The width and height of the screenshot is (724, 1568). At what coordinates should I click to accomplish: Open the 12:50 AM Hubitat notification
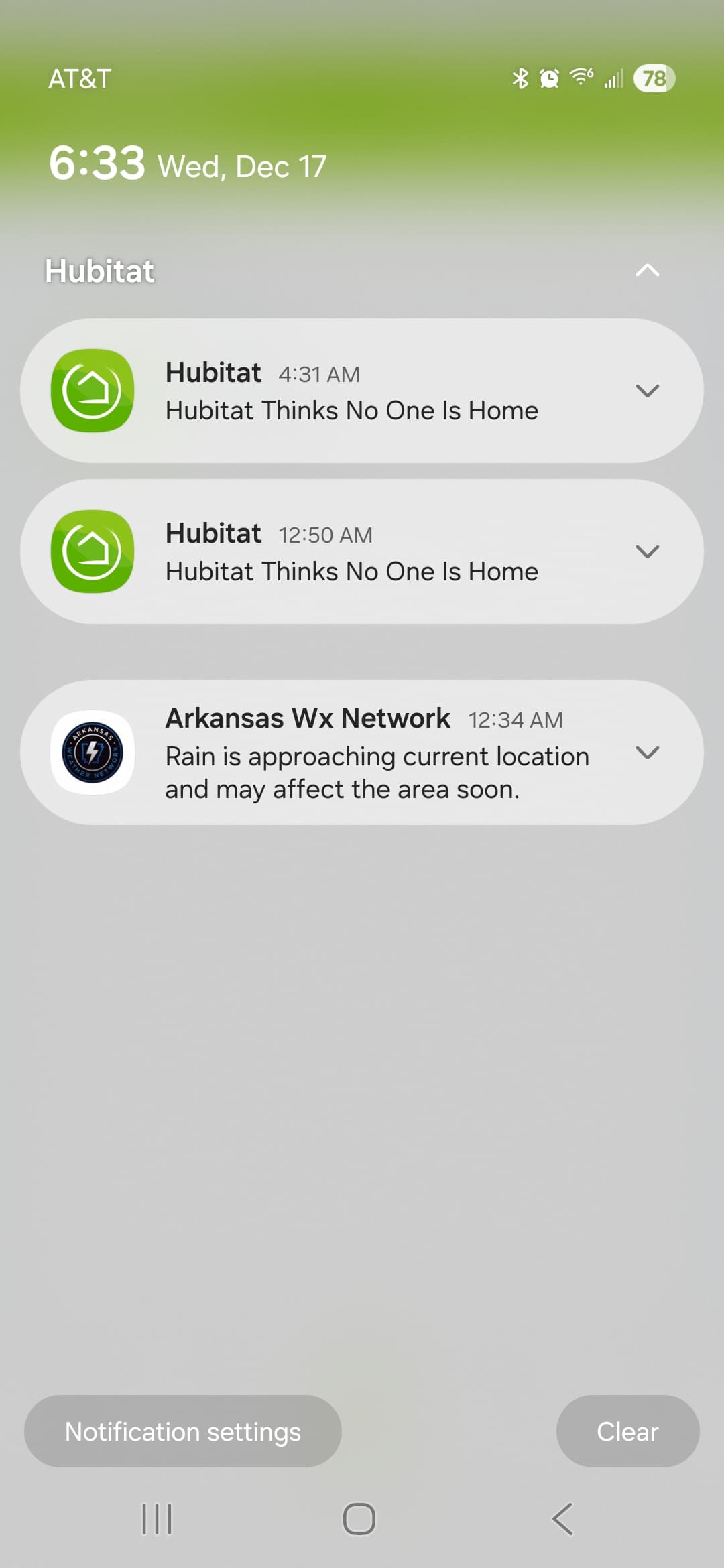(351, 552)
